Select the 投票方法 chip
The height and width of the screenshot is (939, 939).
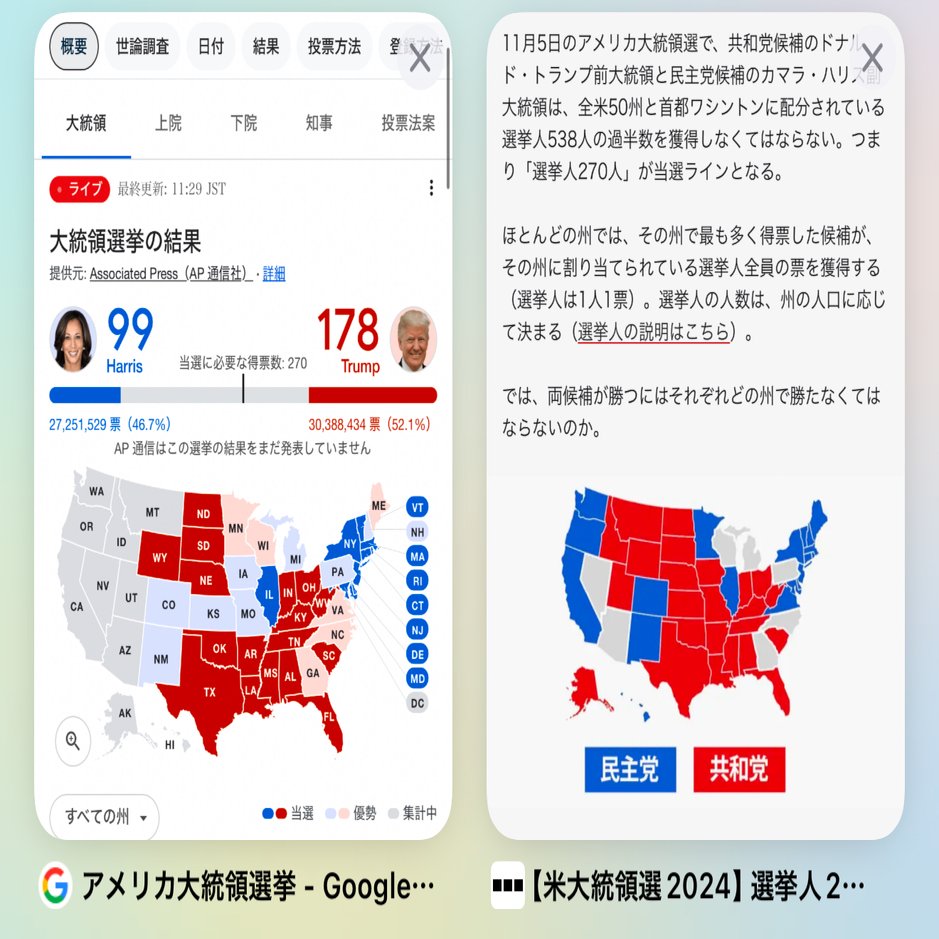tap(334, 47)
